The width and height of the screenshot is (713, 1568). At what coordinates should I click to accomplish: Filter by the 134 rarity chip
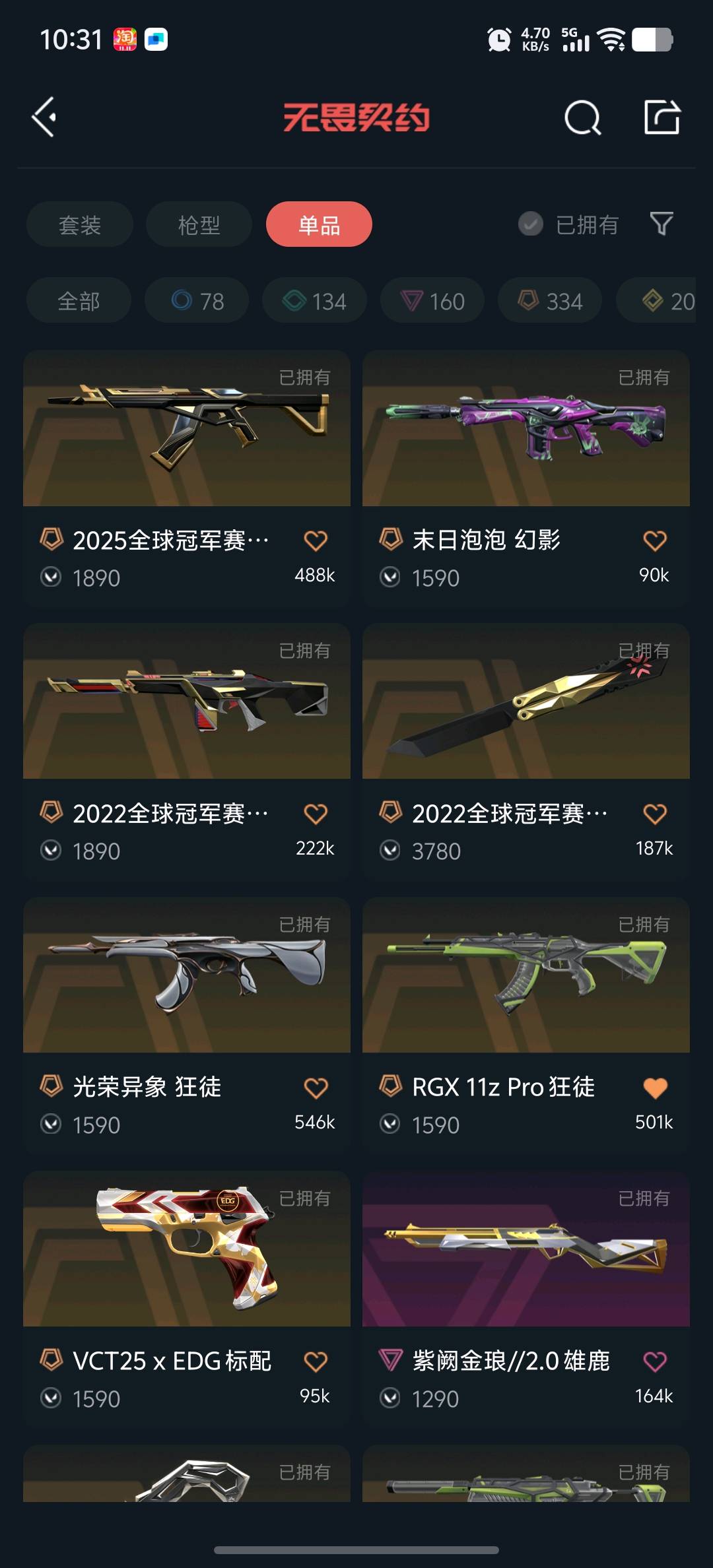(314, 301)
